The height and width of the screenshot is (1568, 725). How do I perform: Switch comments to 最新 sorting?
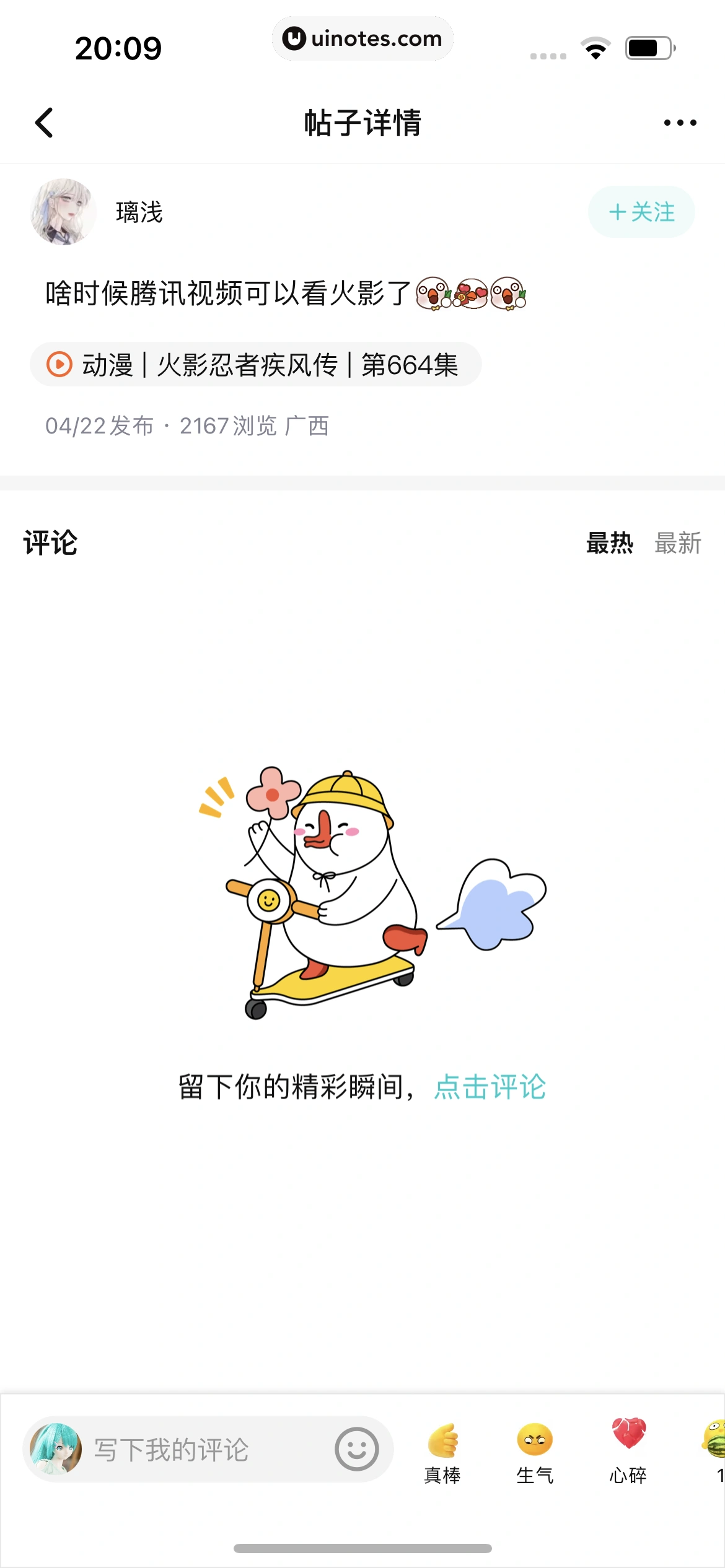click(x=678, y=543)
